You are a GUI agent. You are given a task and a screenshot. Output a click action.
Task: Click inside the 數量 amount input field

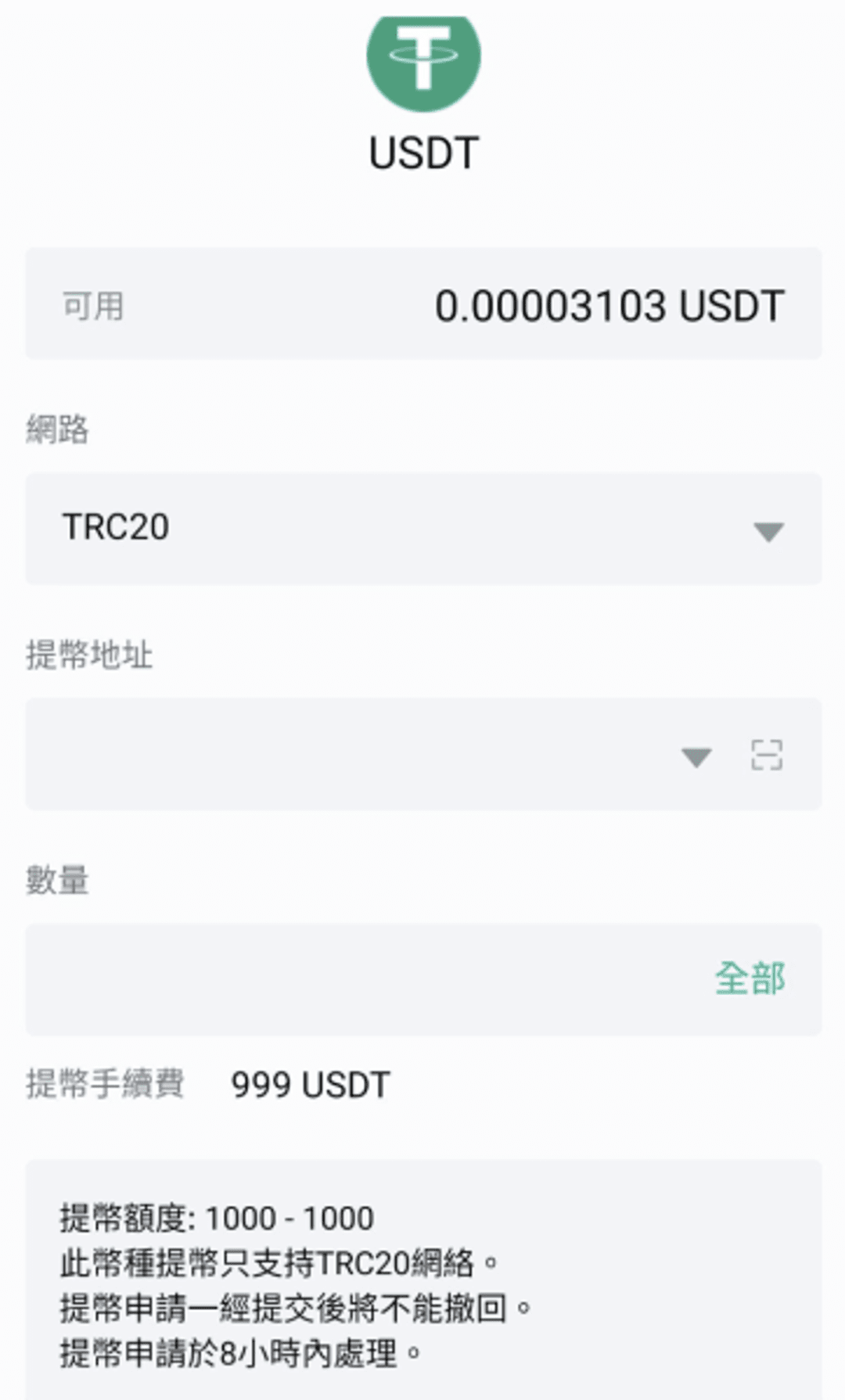313,978
